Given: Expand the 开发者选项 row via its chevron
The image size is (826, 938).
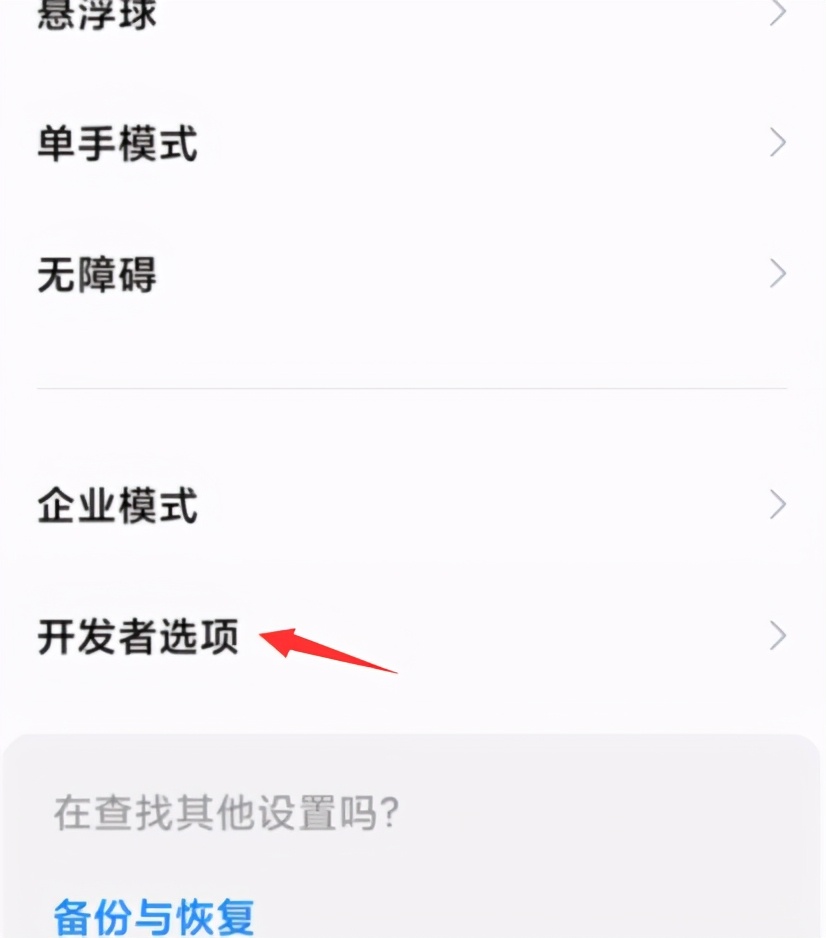Looking at the screenshot, I should 777,634.
